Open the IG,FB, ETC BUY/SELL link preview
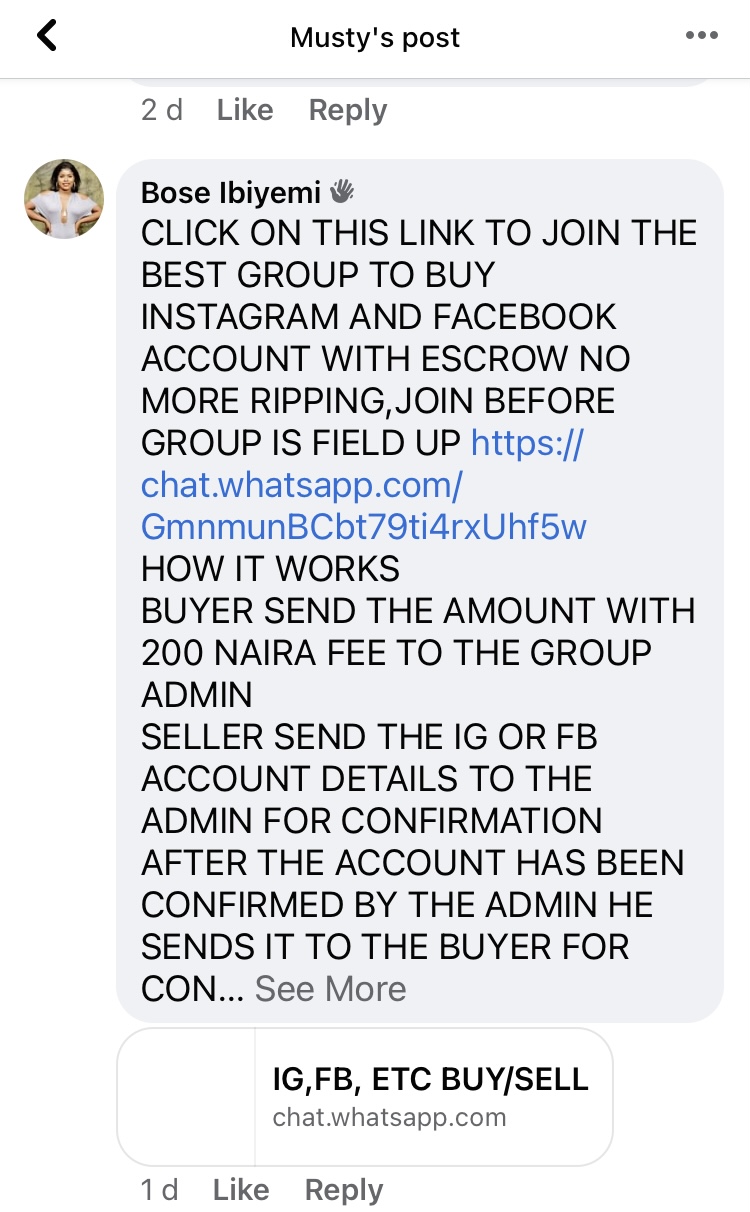This screenshot has width=750, height=1212. (x=365, y=1096)
